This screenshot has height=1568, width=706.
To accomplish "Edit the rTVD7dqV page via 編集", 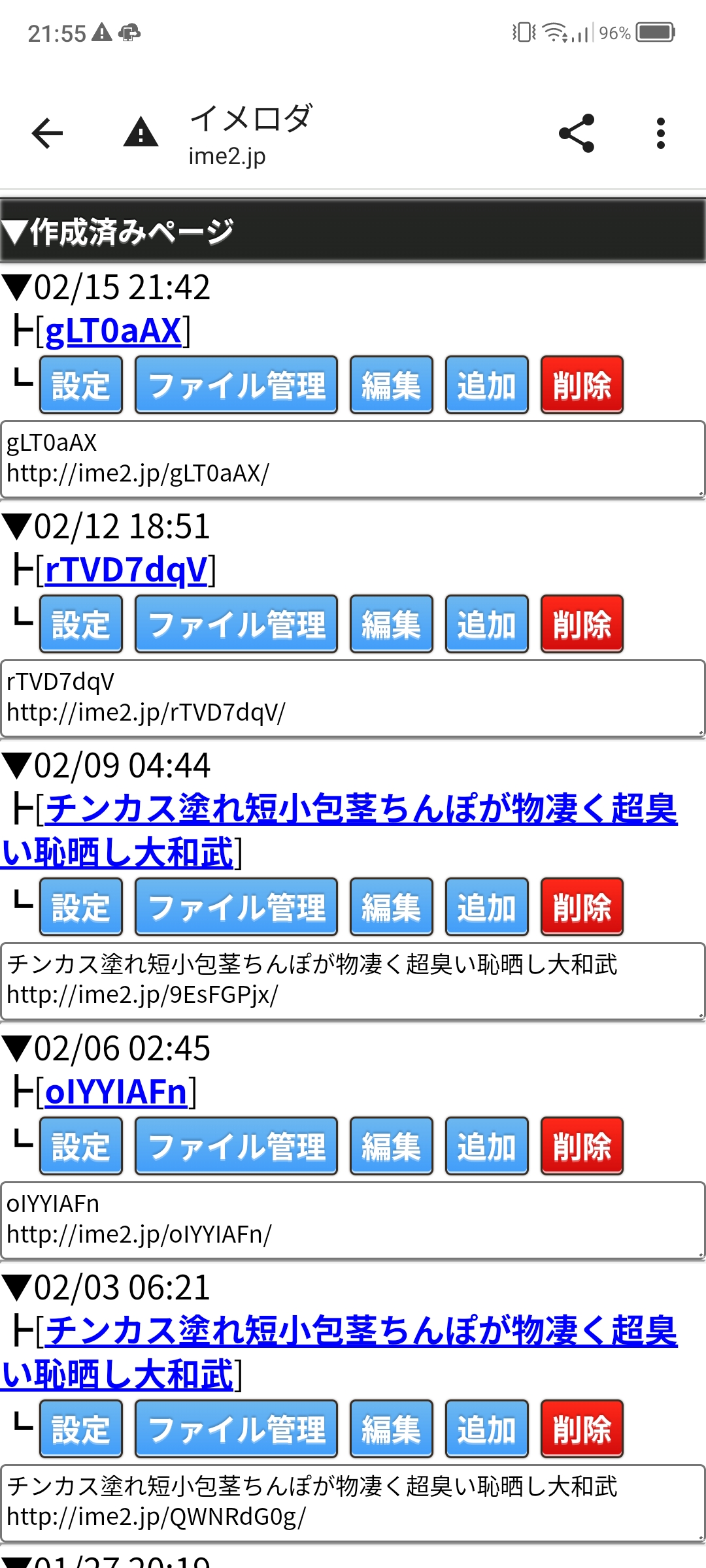I will [x=391, y=625].
